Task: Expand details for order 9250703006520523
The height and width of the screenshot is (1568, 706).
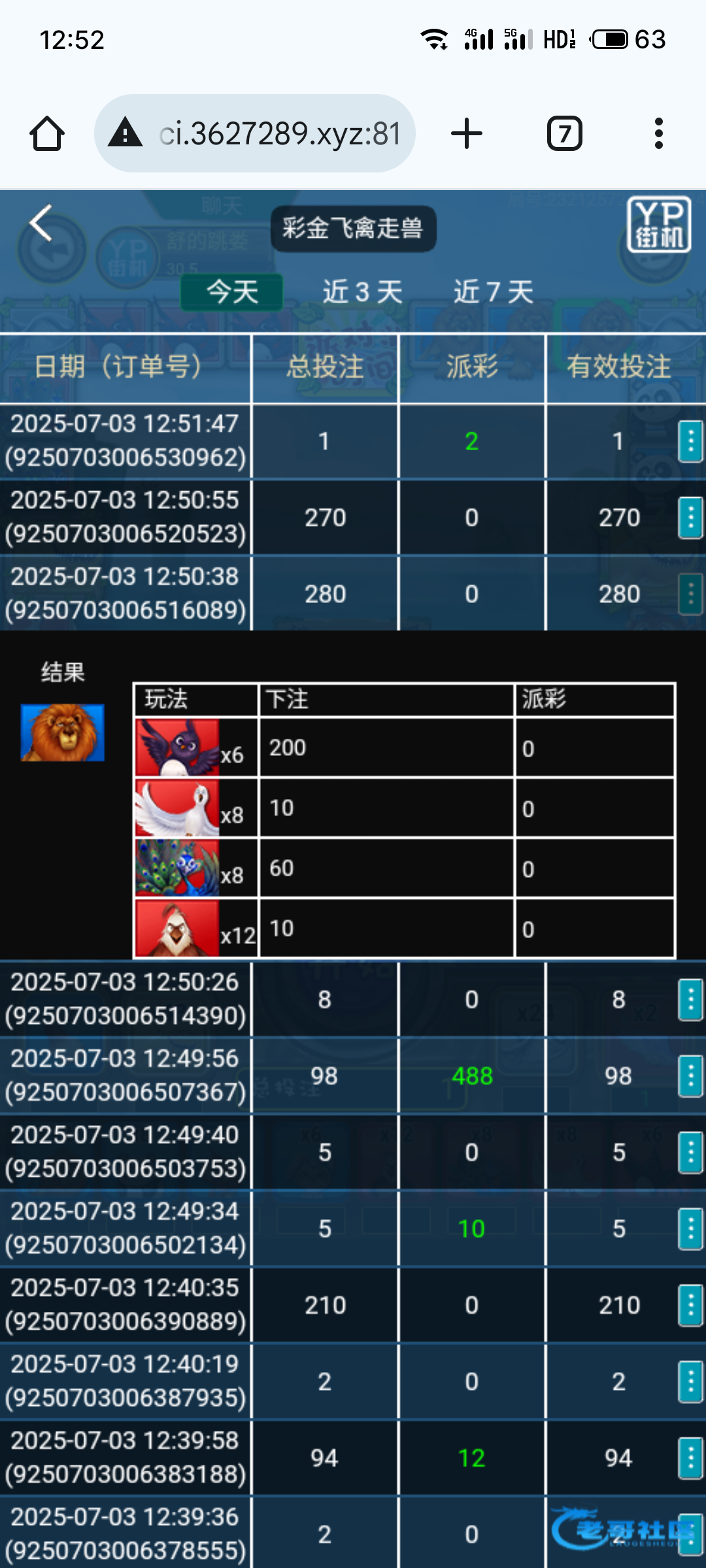Action: click(690, 517)
